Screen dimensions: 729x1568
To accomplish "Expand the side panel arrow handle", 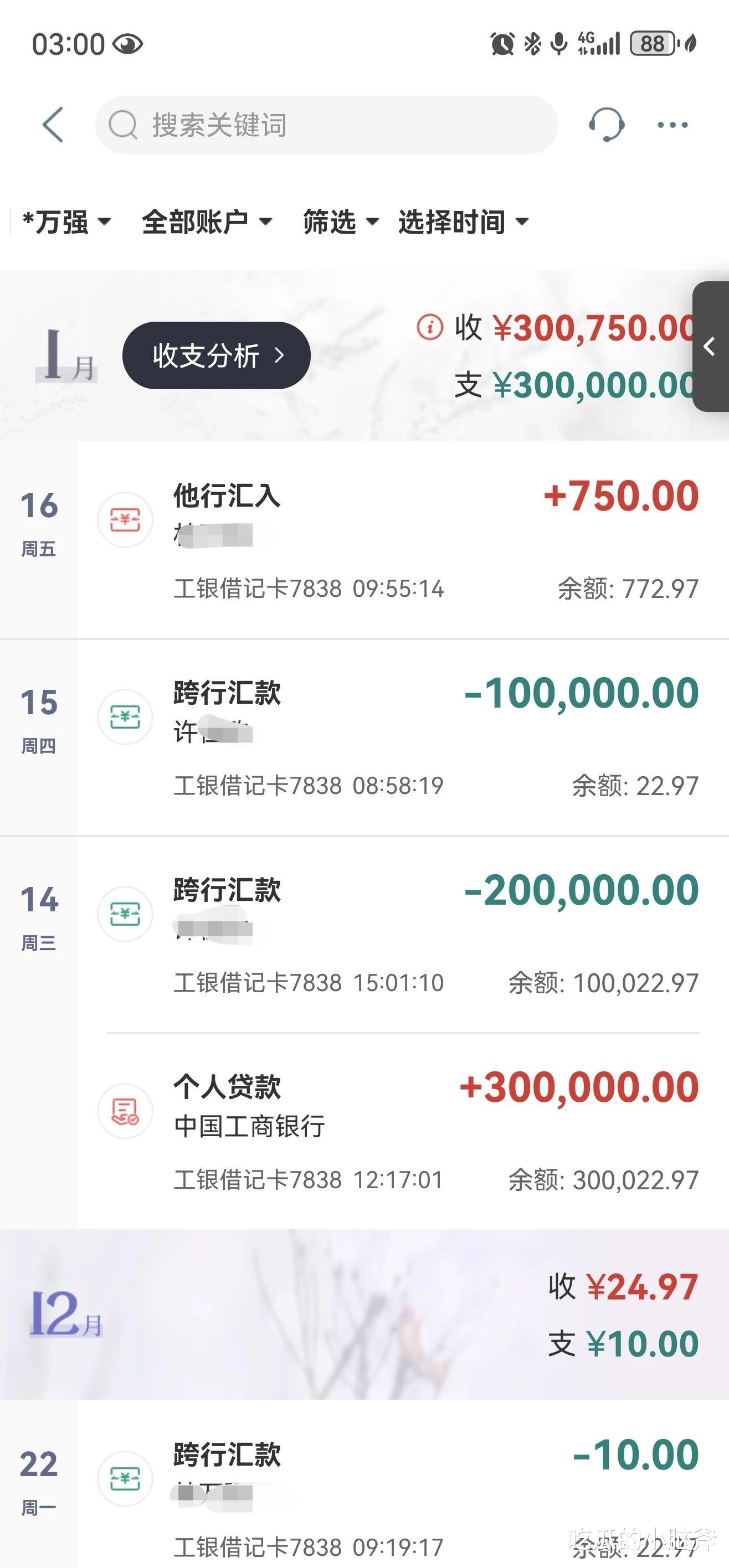I will pyautogui.click(x=711, y=347).
